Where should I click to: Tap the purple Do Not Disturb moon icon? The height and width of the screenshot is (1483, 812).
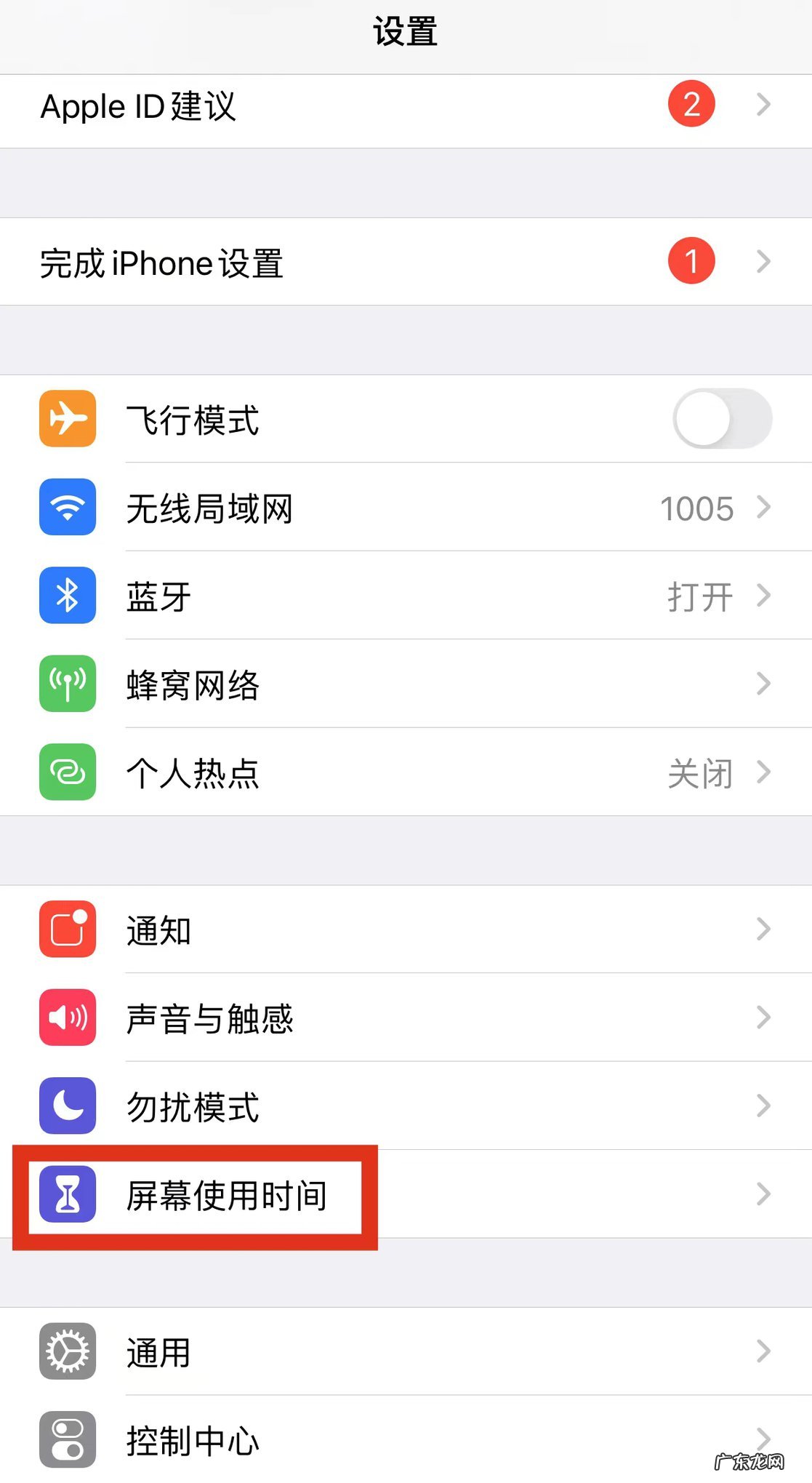[67, 1106]
